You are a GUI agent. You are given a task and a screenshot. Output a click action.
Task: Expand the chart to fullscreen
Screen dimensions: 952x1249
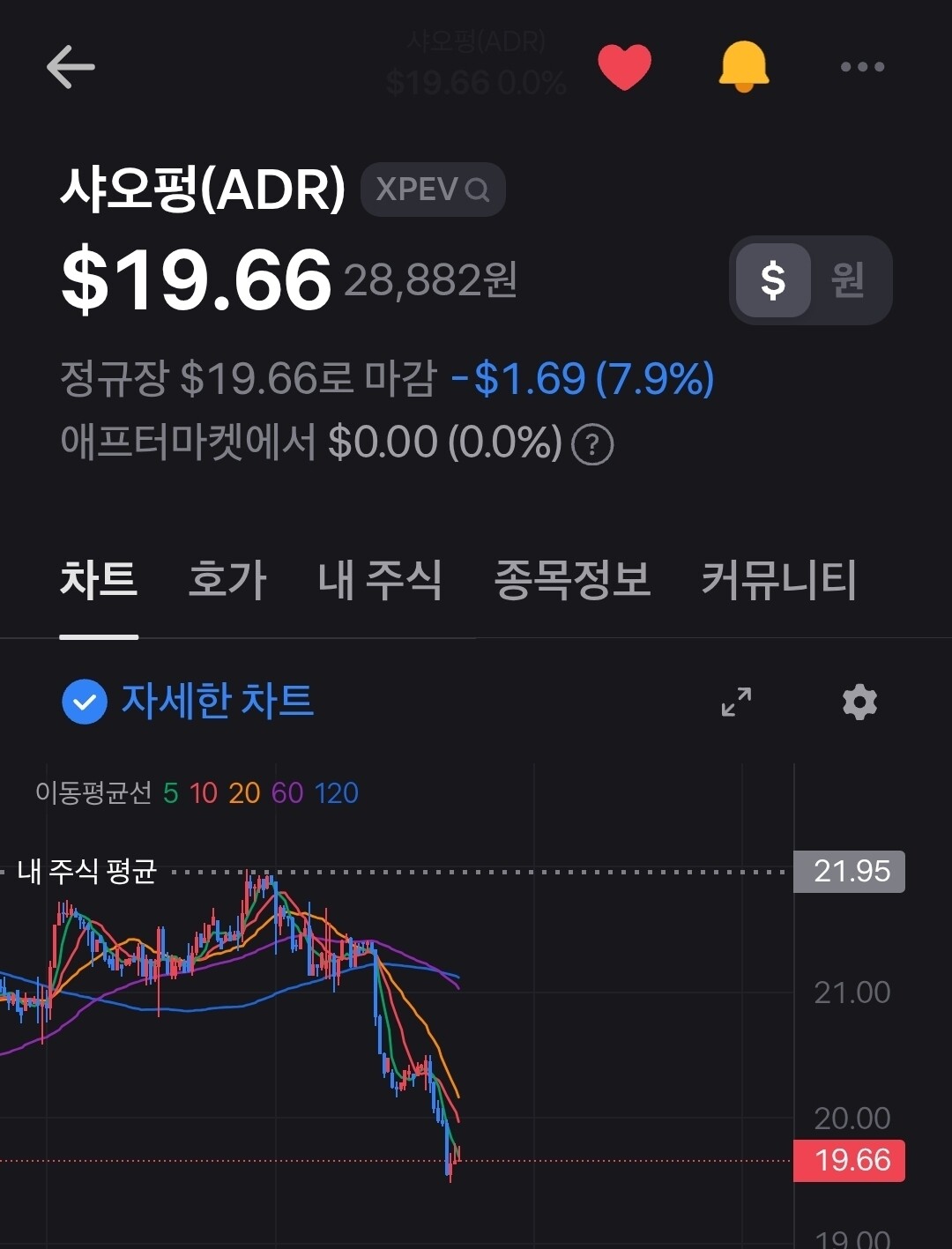pyautogui.click(x=737, y=702)
